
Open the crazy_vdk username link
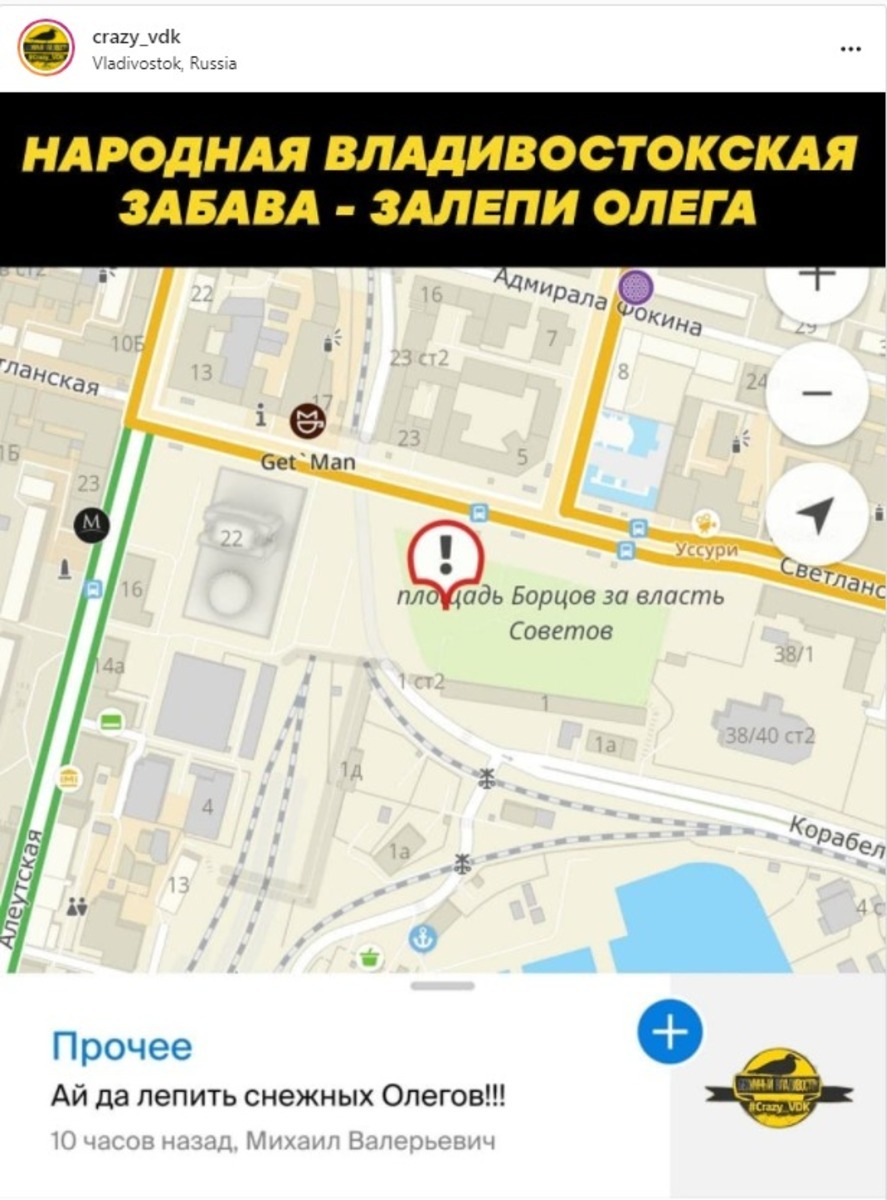click(x=136, y=37)
